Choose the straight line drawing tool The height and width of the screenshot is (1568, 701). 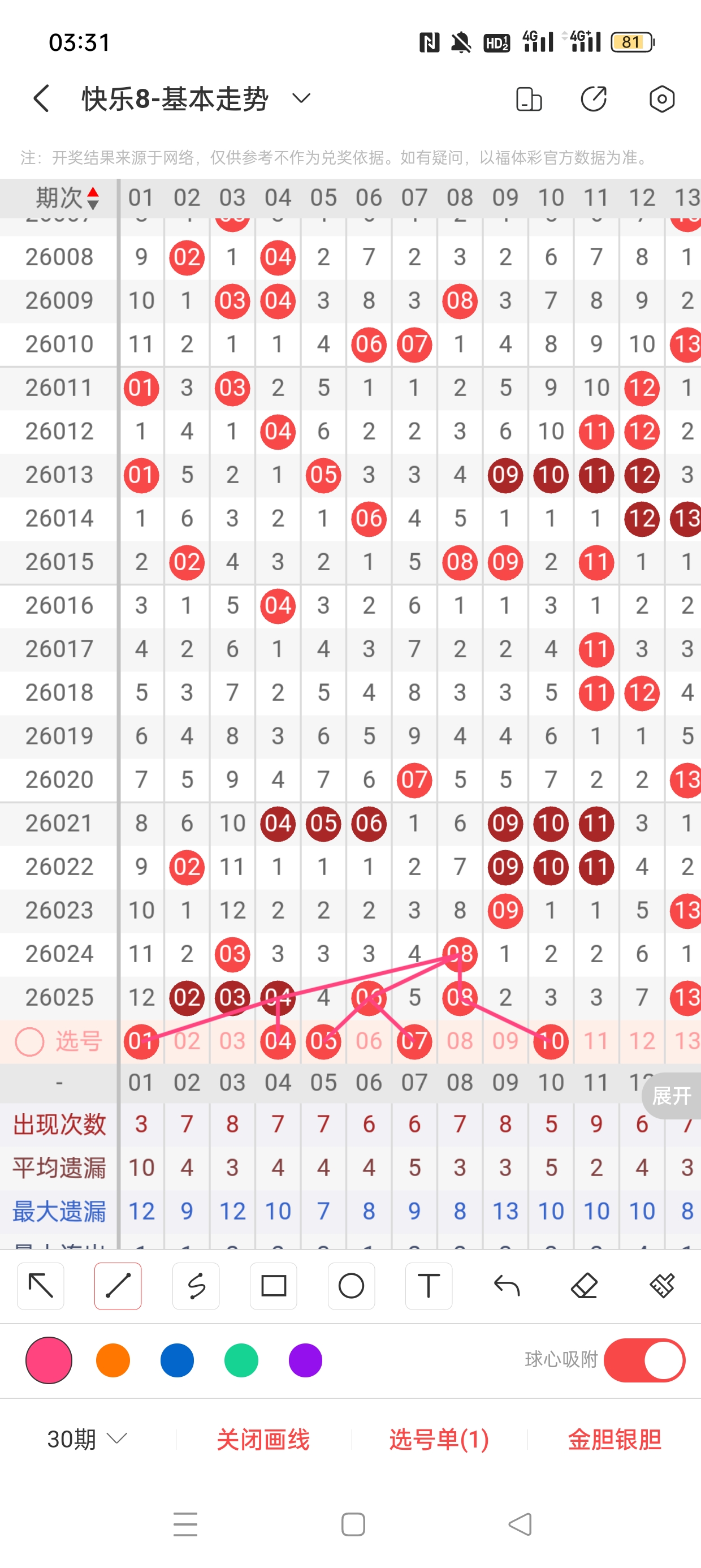point(118,1286)
